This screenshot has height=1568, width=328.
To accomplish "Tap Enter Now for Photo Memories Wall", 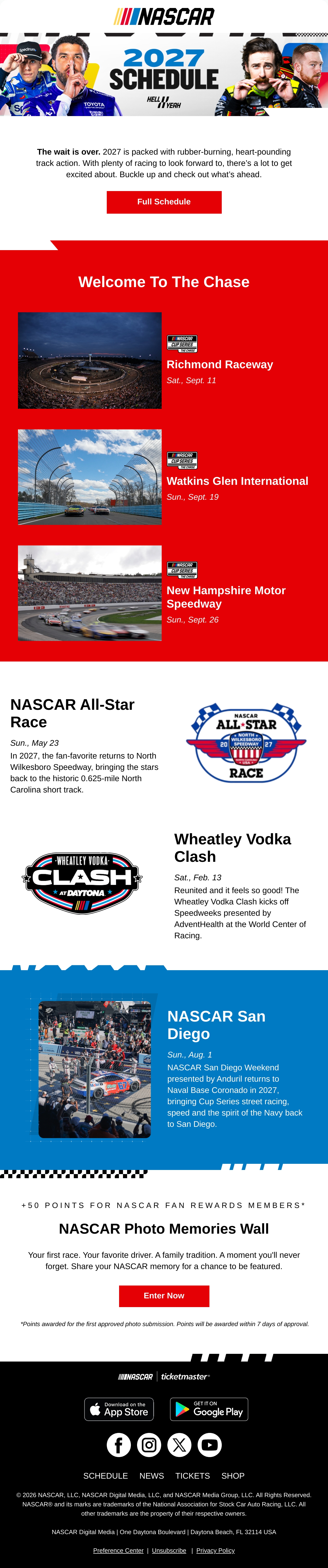I will click(164, 1296).
